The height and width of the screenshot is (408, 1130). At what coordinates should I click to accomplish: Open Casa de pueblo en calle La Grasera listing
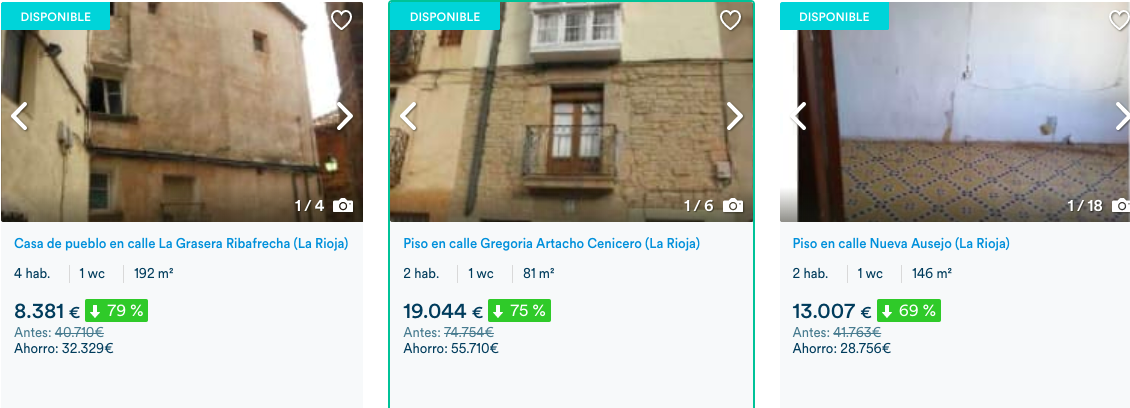tap(181, 243)
